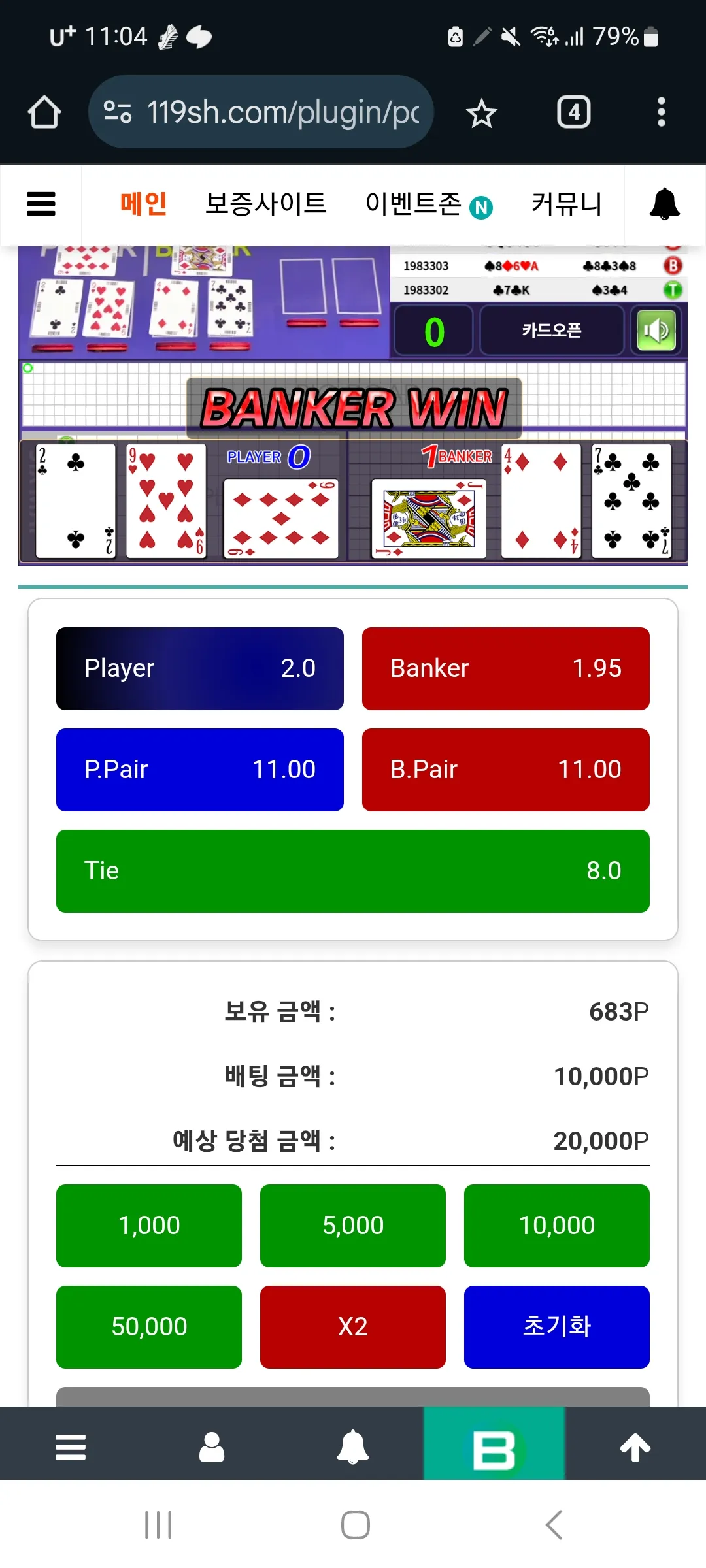
Task: Bet on Player at 2.0
Action: 200,668
